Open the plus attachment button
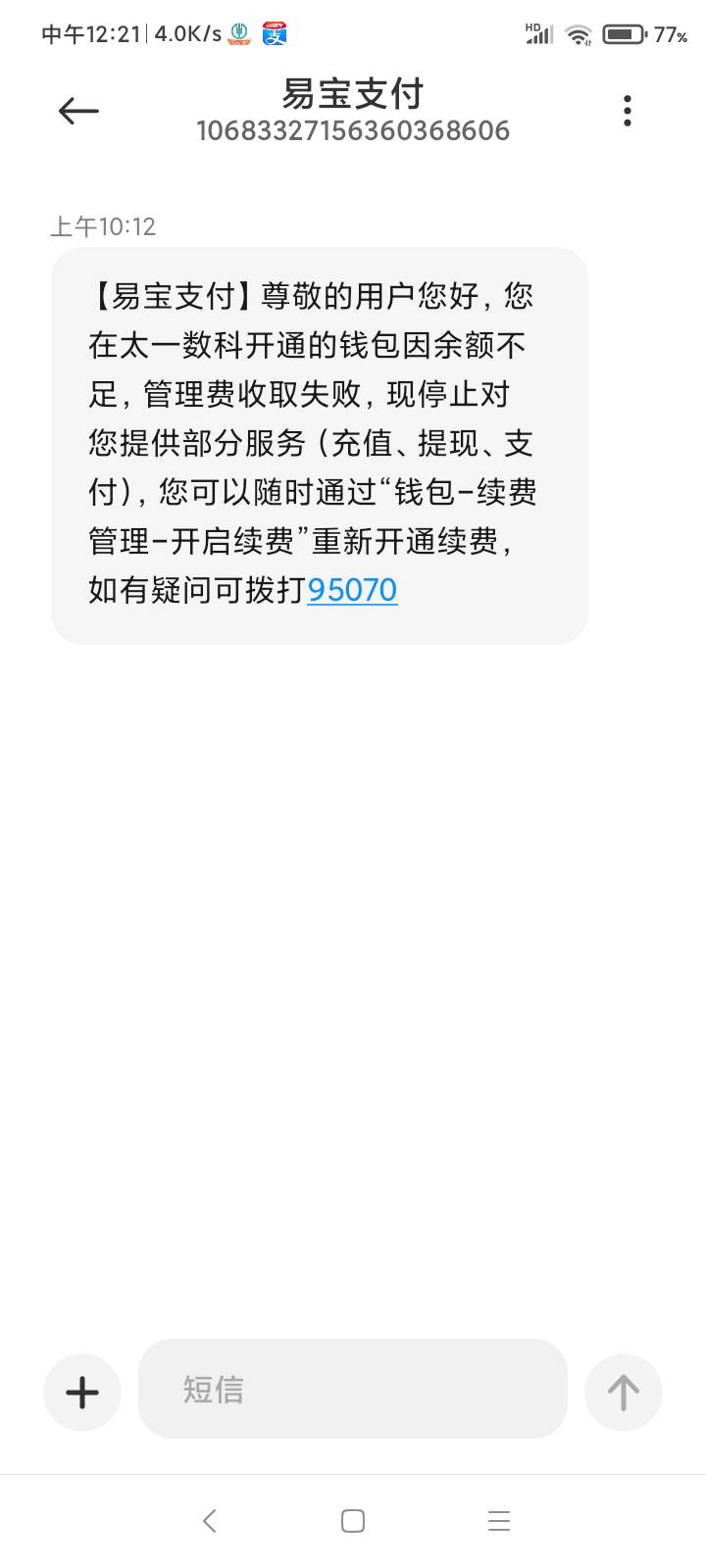 click(x=82, y=1393)
